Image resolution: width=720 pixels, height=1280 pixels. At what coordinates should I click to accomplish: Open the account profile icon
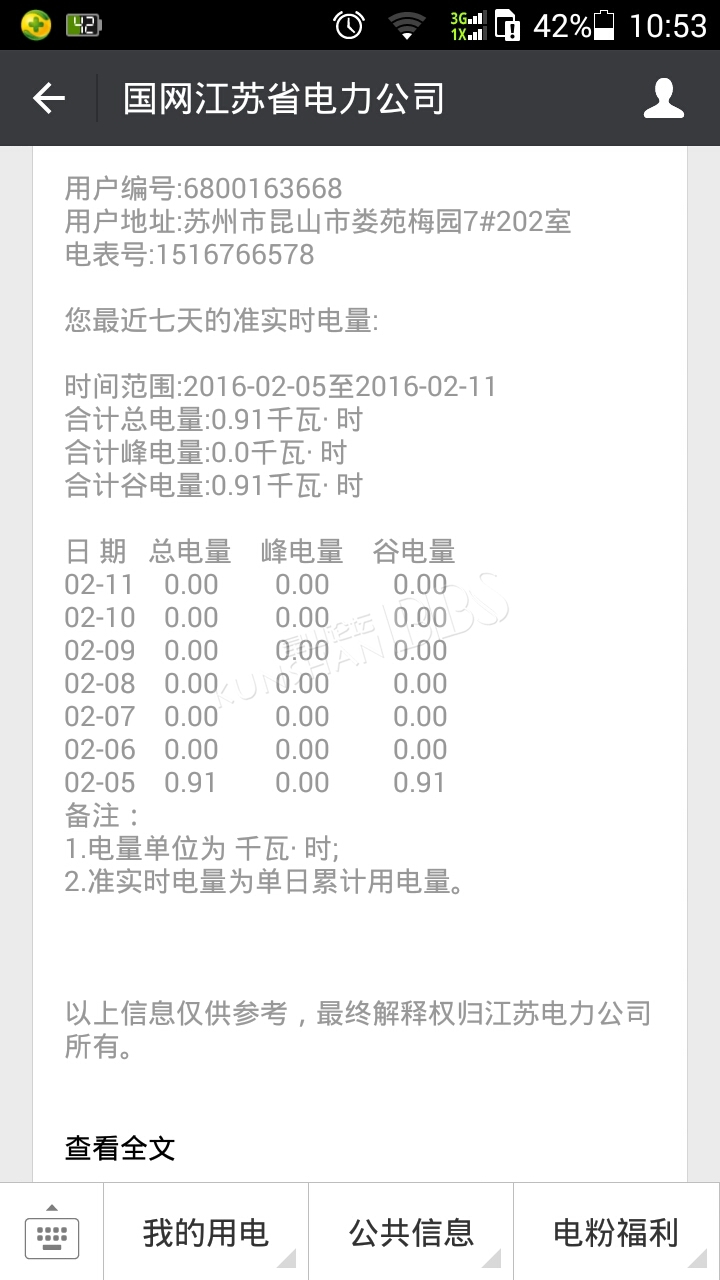coord(664,98)
